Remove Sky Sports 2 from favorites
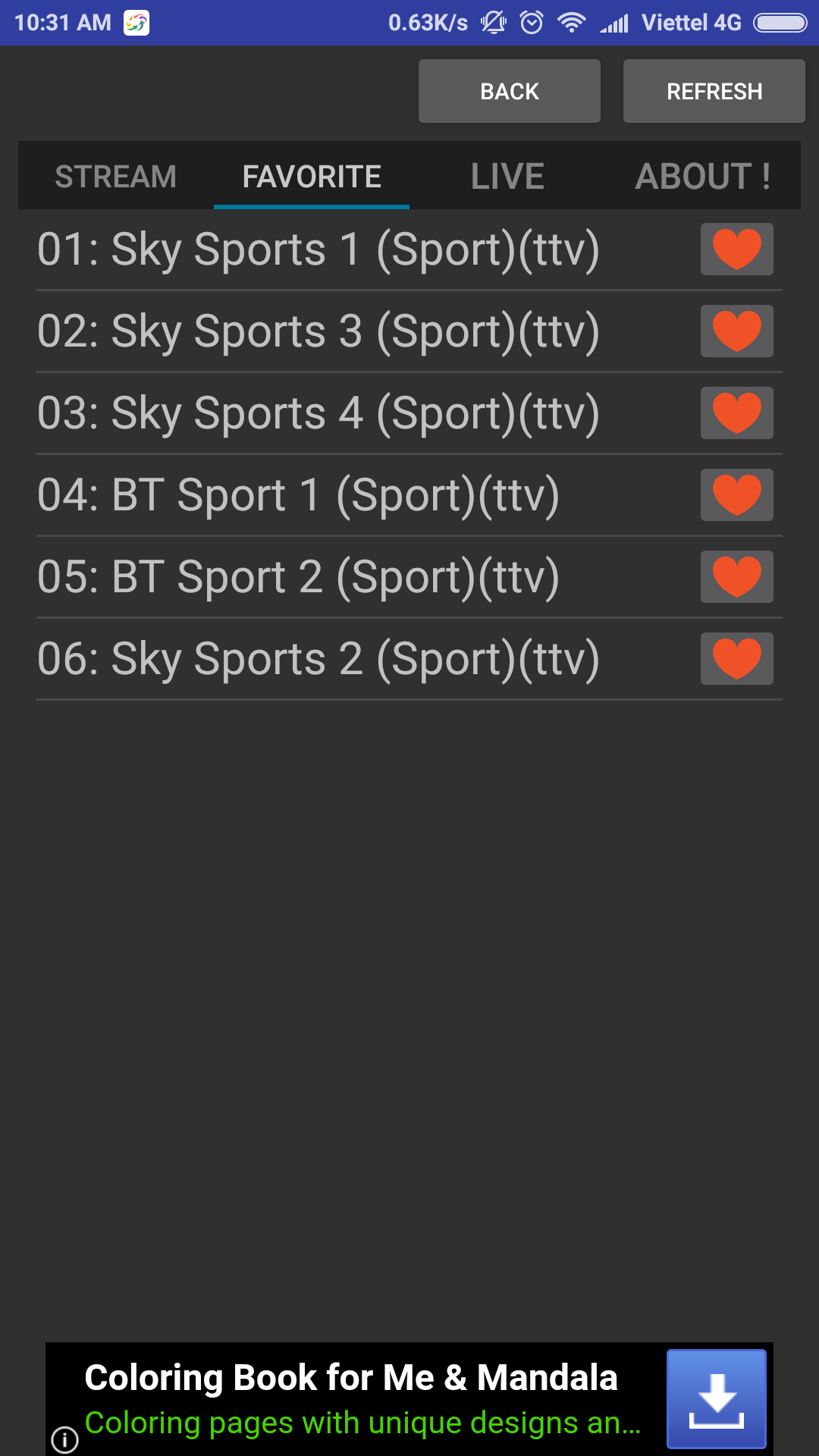The width and height of the screenshot is (819, 1456). click(x=736, y=659)
